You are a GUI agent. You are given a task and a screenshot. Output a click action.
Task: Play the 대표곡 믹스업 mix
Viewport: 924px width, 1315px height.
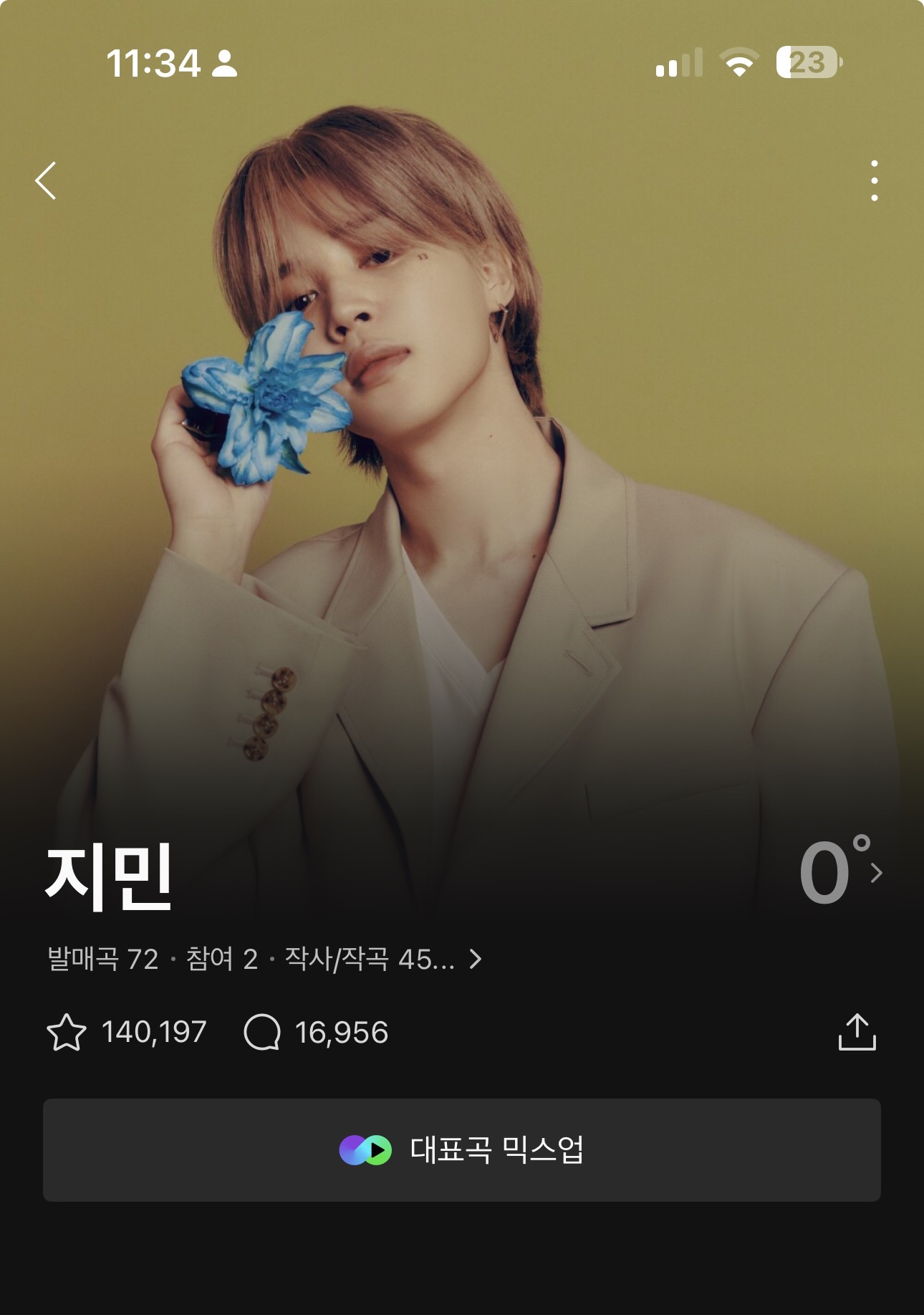(461, 1150)
